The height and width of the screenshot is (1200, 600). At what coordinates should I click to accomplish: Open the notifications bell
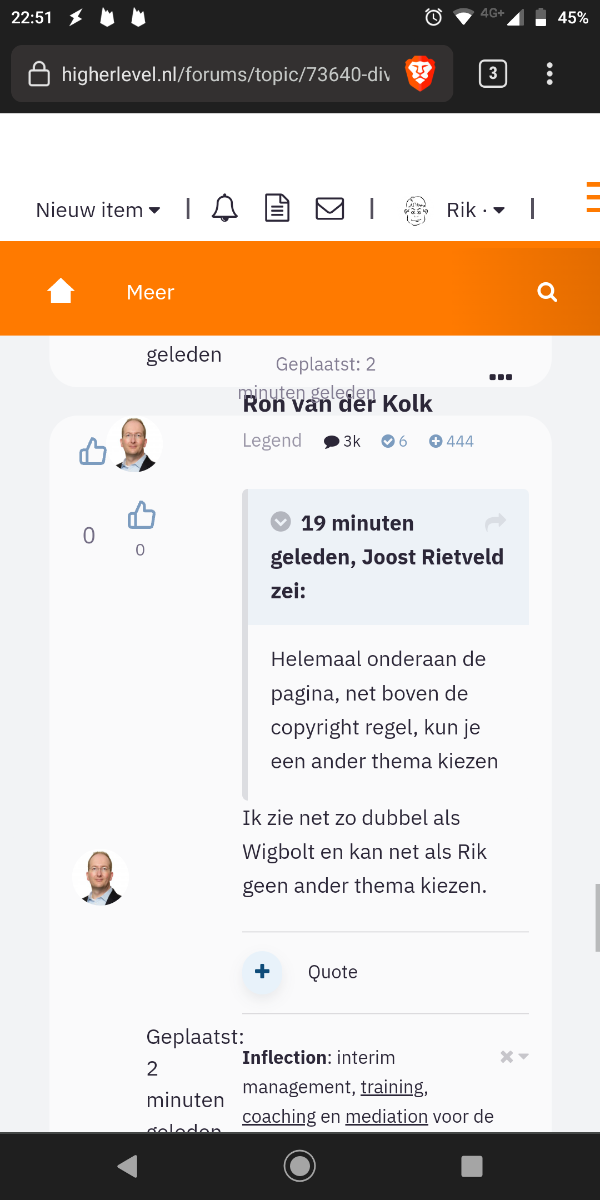225,209
